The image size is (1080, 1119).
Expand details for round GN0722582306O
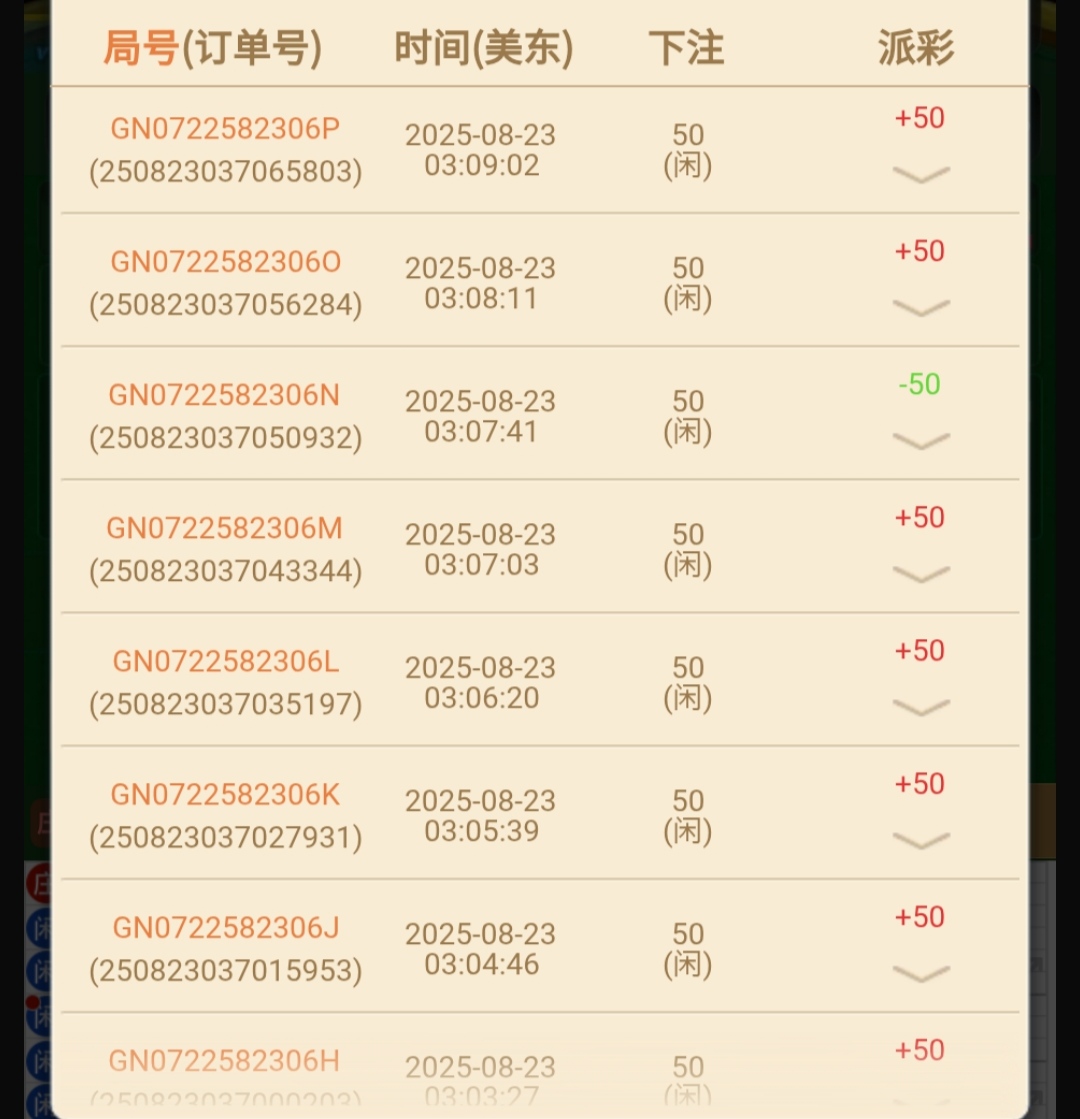(x=920, y=308)
